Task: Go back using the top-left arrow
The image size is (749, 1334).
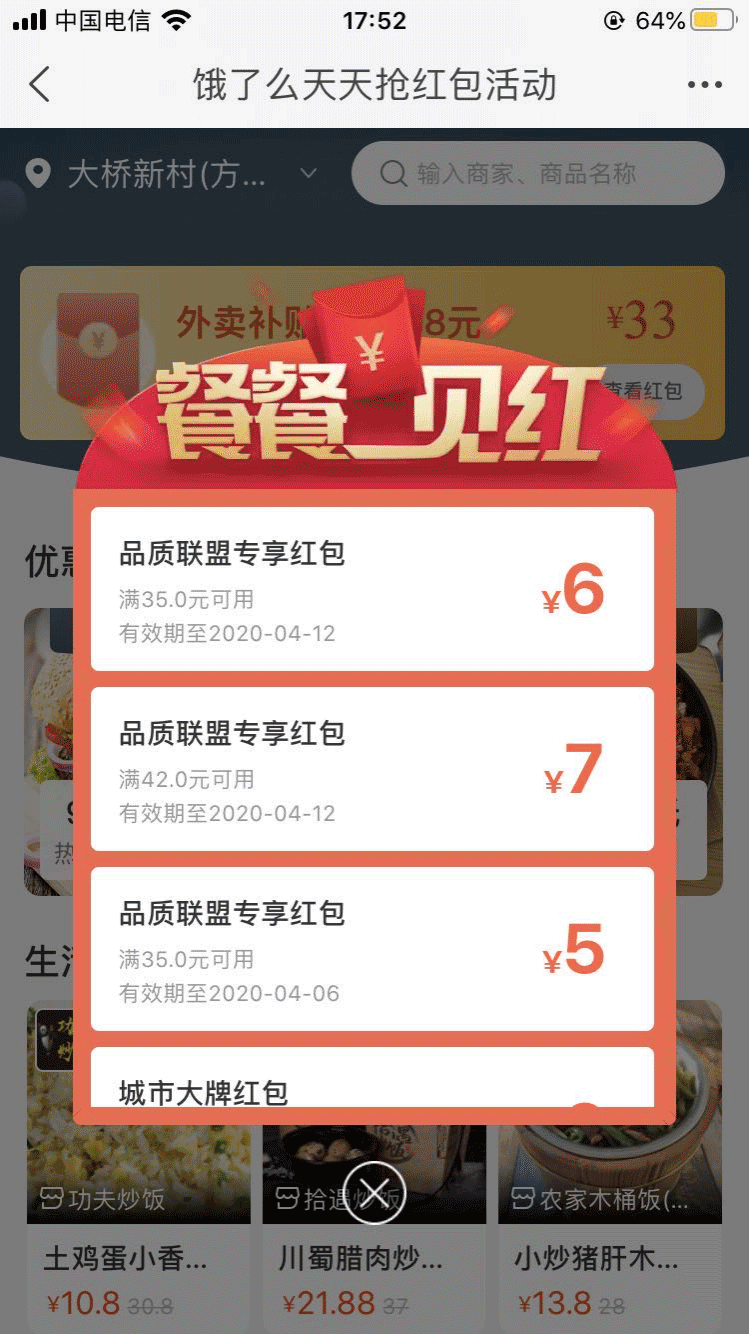Action: pos(39,85)
